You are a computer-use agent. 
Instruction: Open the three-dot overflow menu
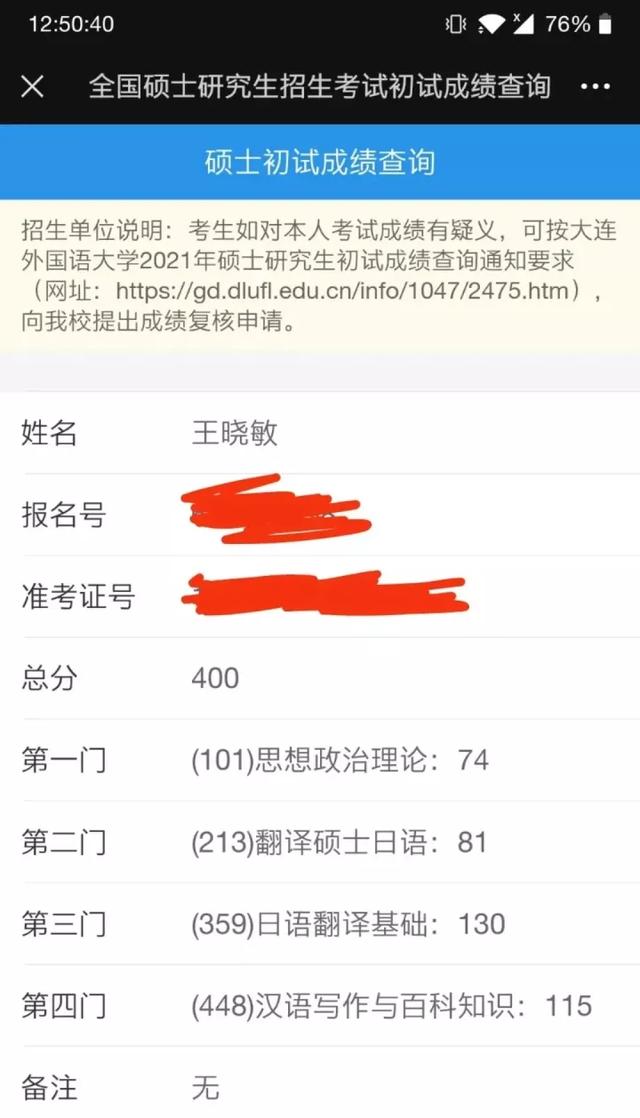(595, 87)
